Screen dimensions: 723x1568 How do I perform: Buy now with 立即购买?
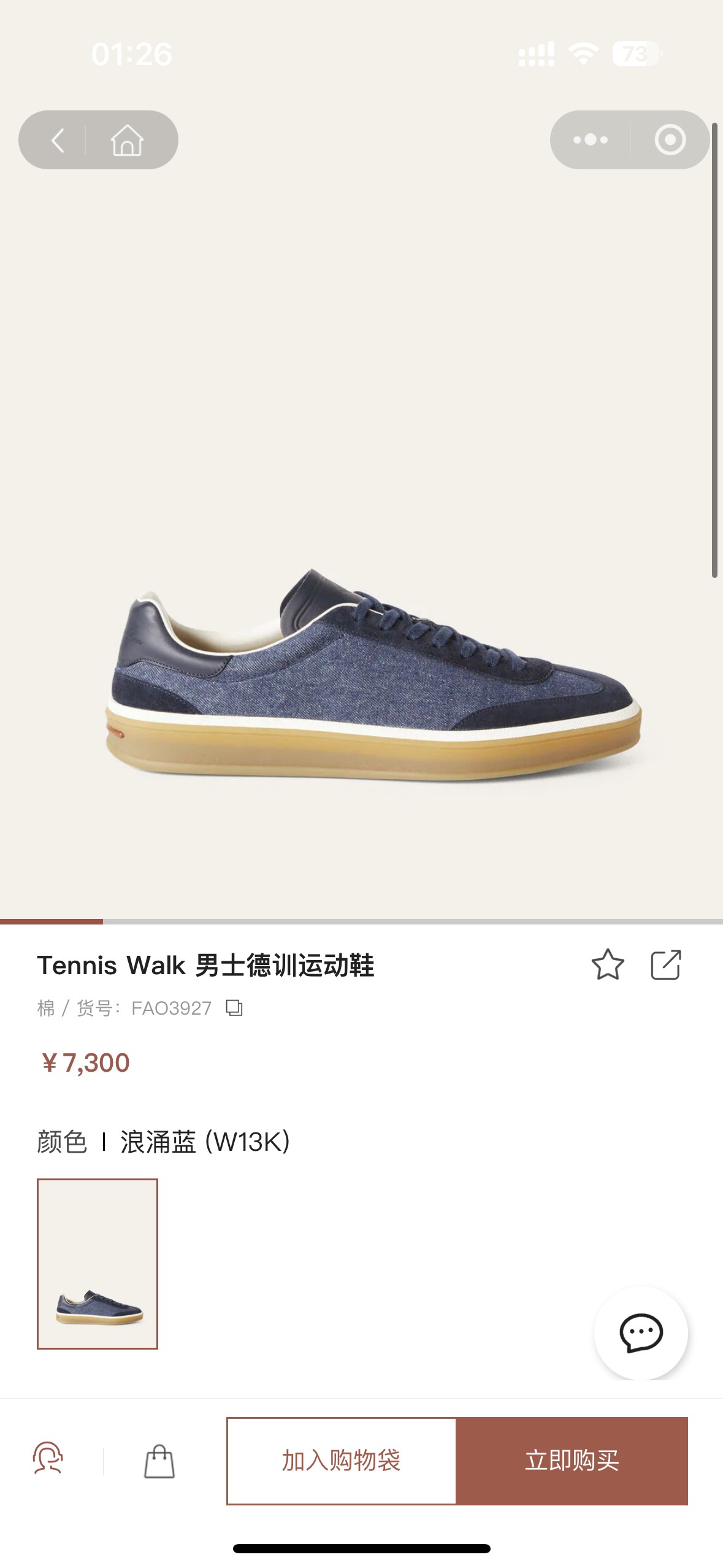tap(572, 1461)
